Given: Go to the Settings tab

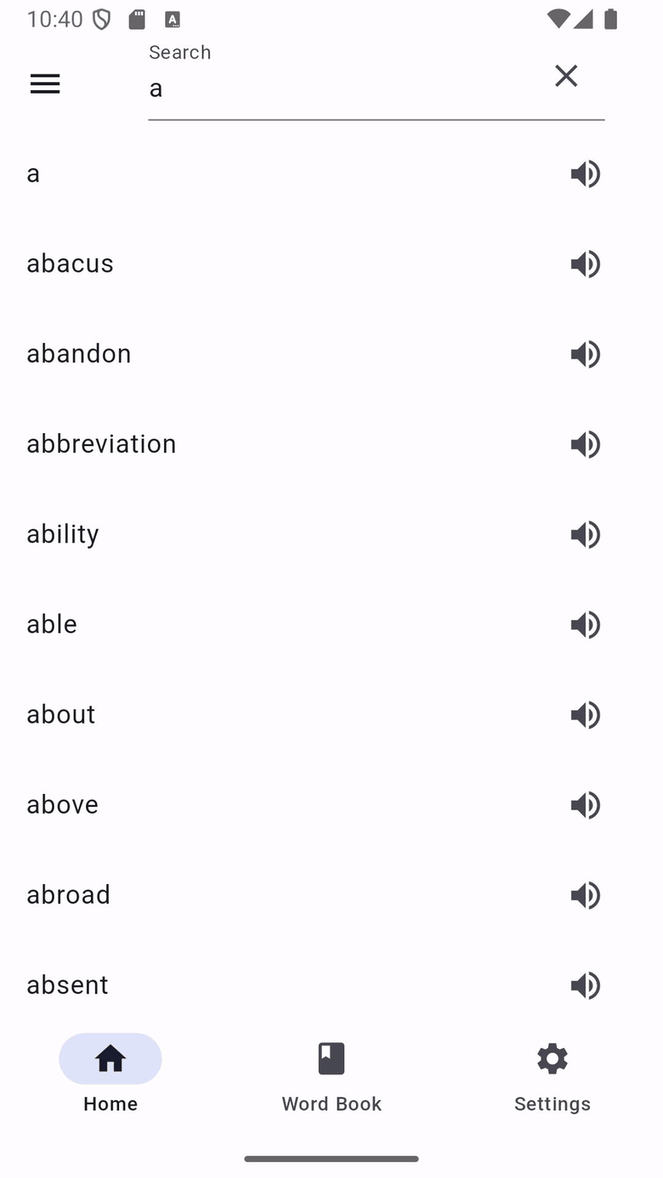Looking at the screenshot, I should tap(552, 1075).
